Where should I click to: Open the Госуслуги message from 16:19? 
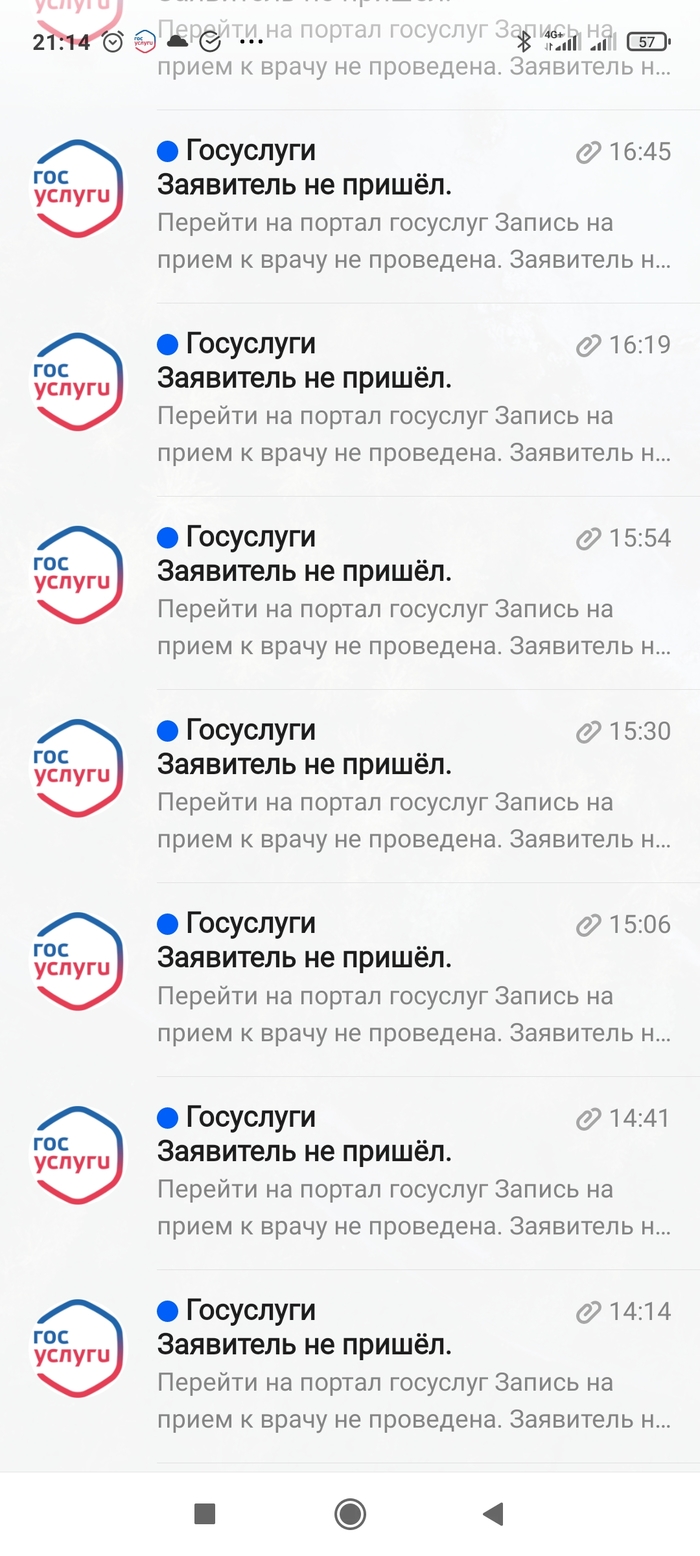click(x=400, y=398)
